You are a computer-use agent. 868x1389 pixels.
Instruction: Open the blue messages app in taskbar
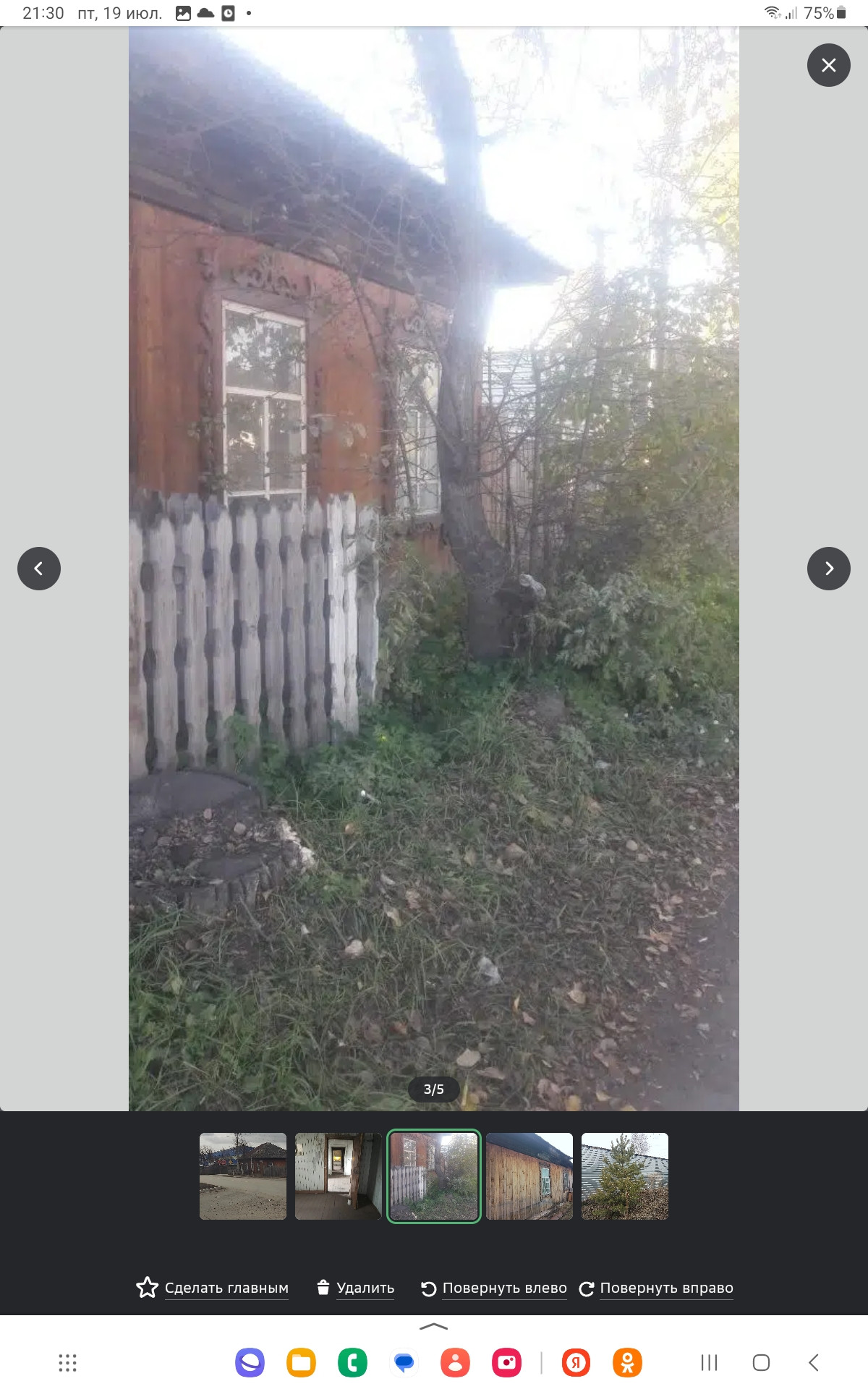(x=404, y=1363)
